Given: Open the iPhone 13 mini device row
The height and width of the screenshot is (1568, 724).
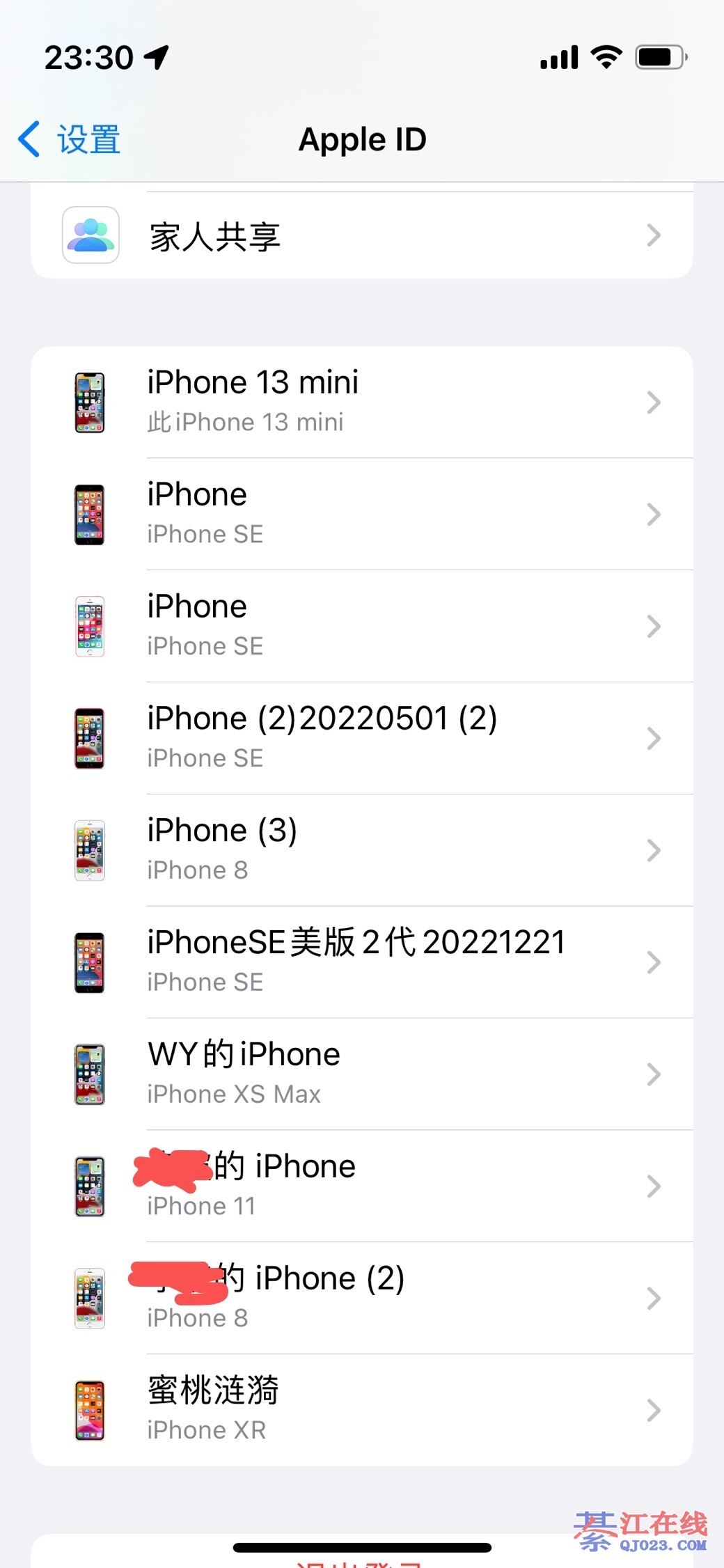Looking at the screenshot, I should point(362,402).
